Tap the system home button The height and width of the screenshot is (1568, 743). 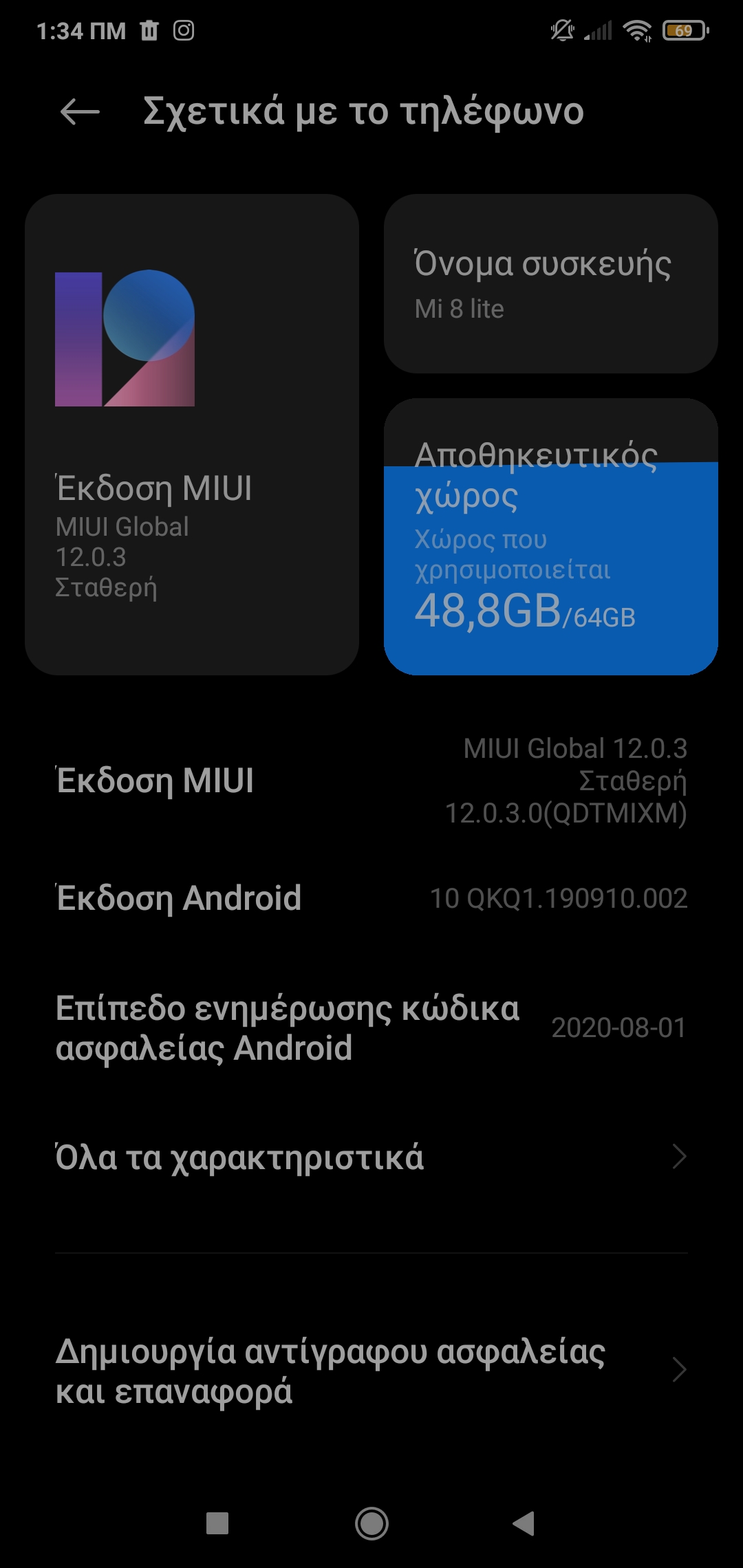pos(371,1523)
